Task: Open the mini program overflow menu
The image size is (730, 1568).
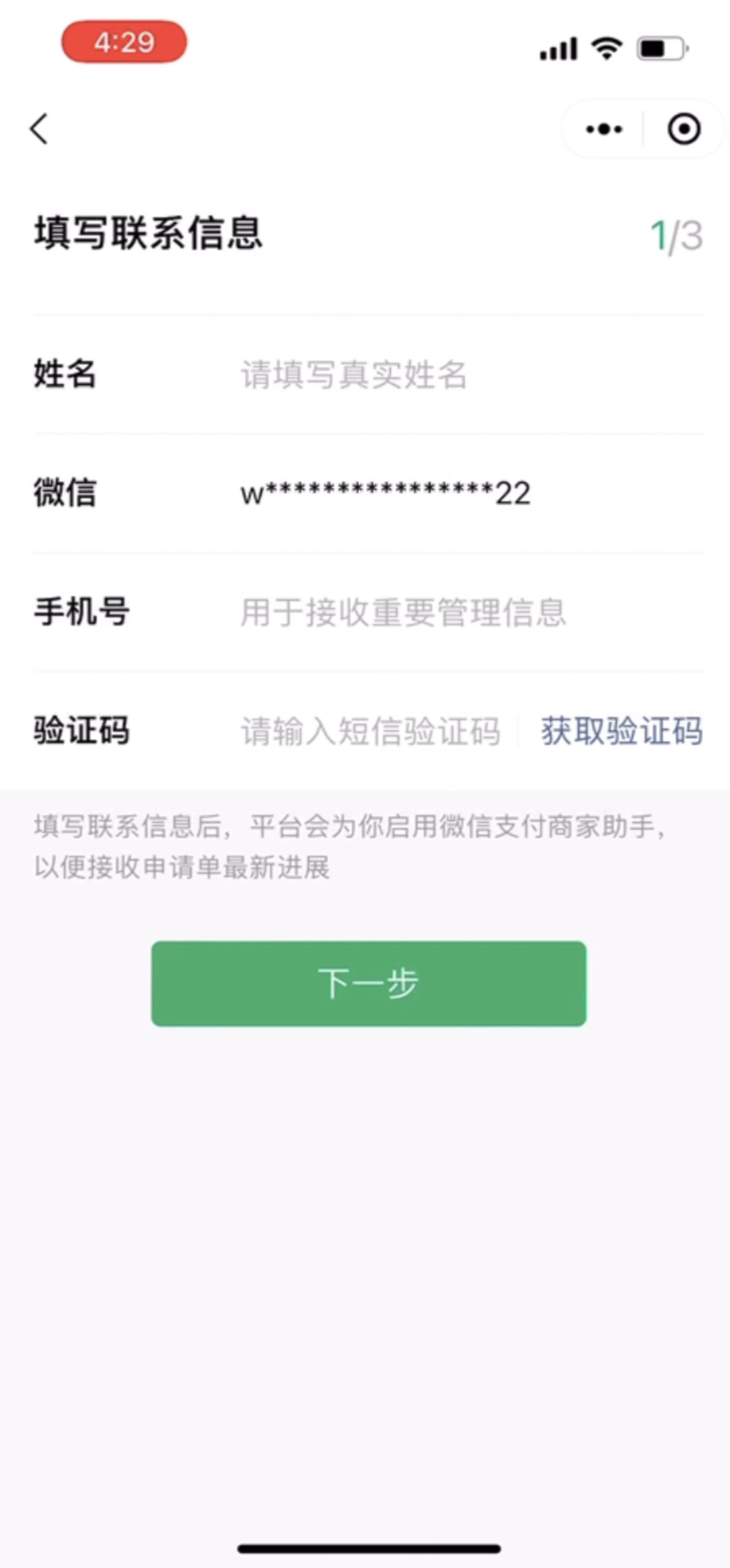Action: point(604,129)
